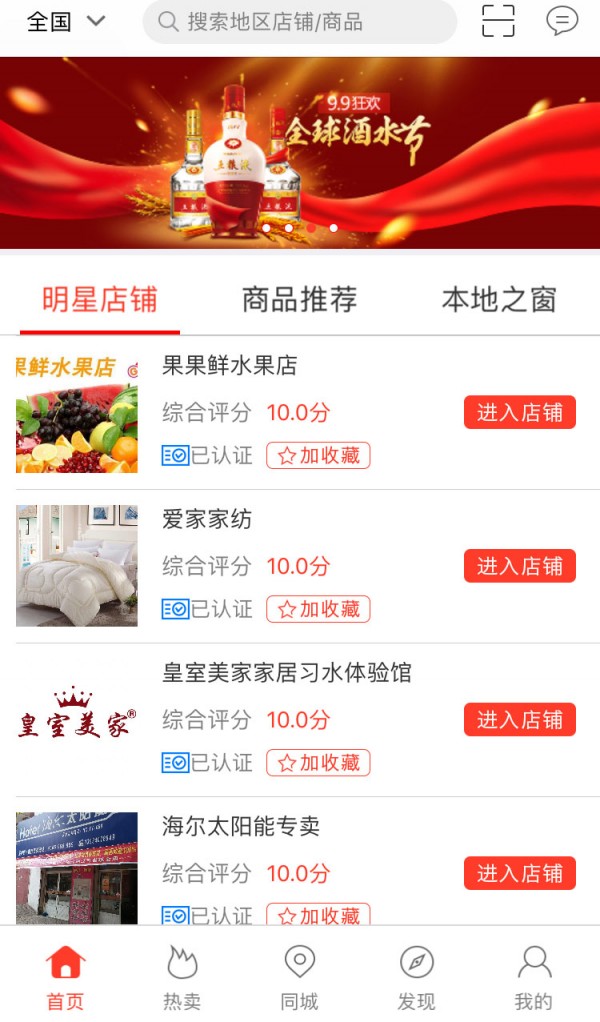The image size is (600, 1022).
Task: Open the QR code scanner
Action: tap(498, 21)
